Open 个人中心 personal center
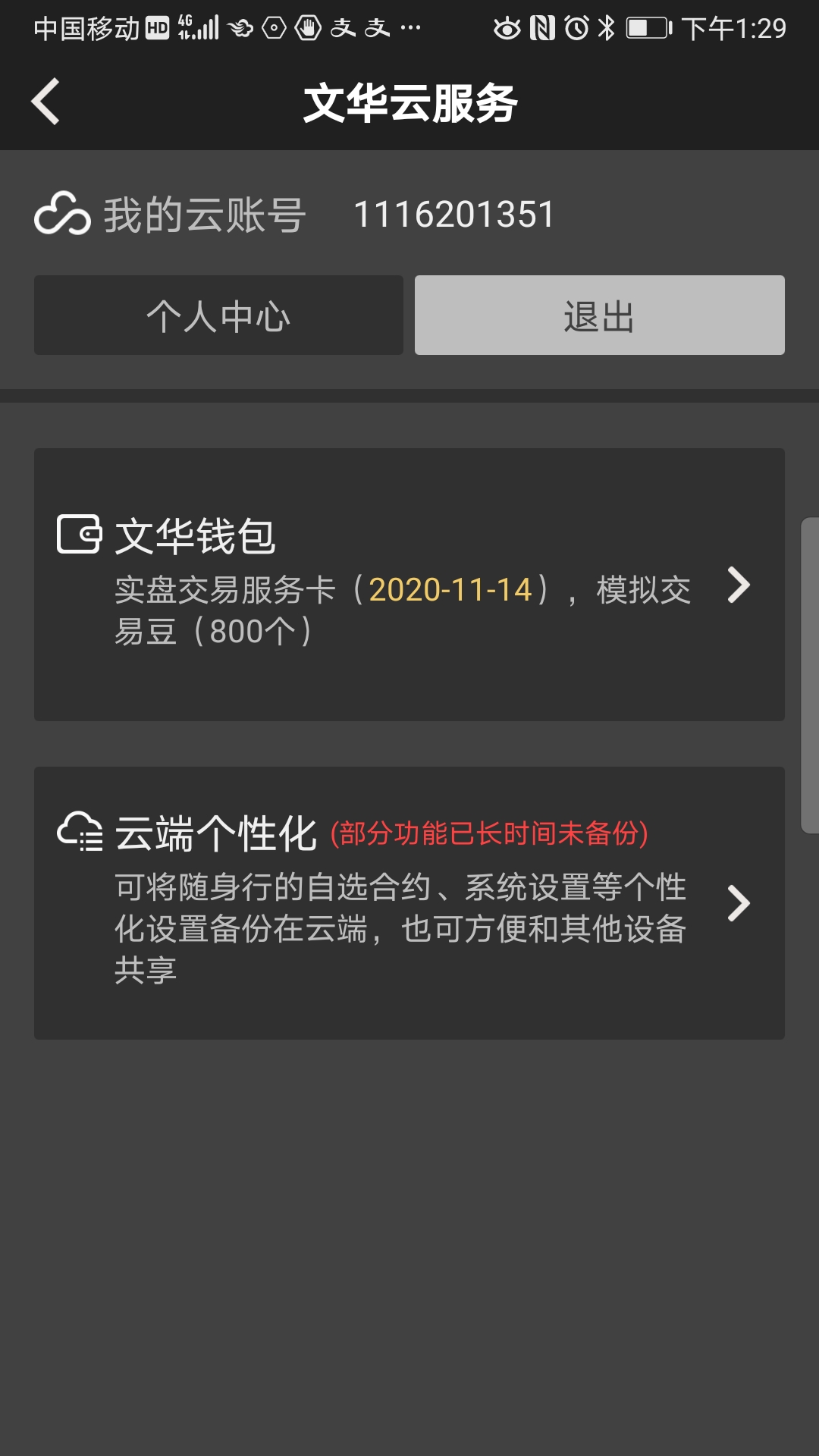Image resolution: width=819 pixels, height=1456 pixels. (218, 315)
